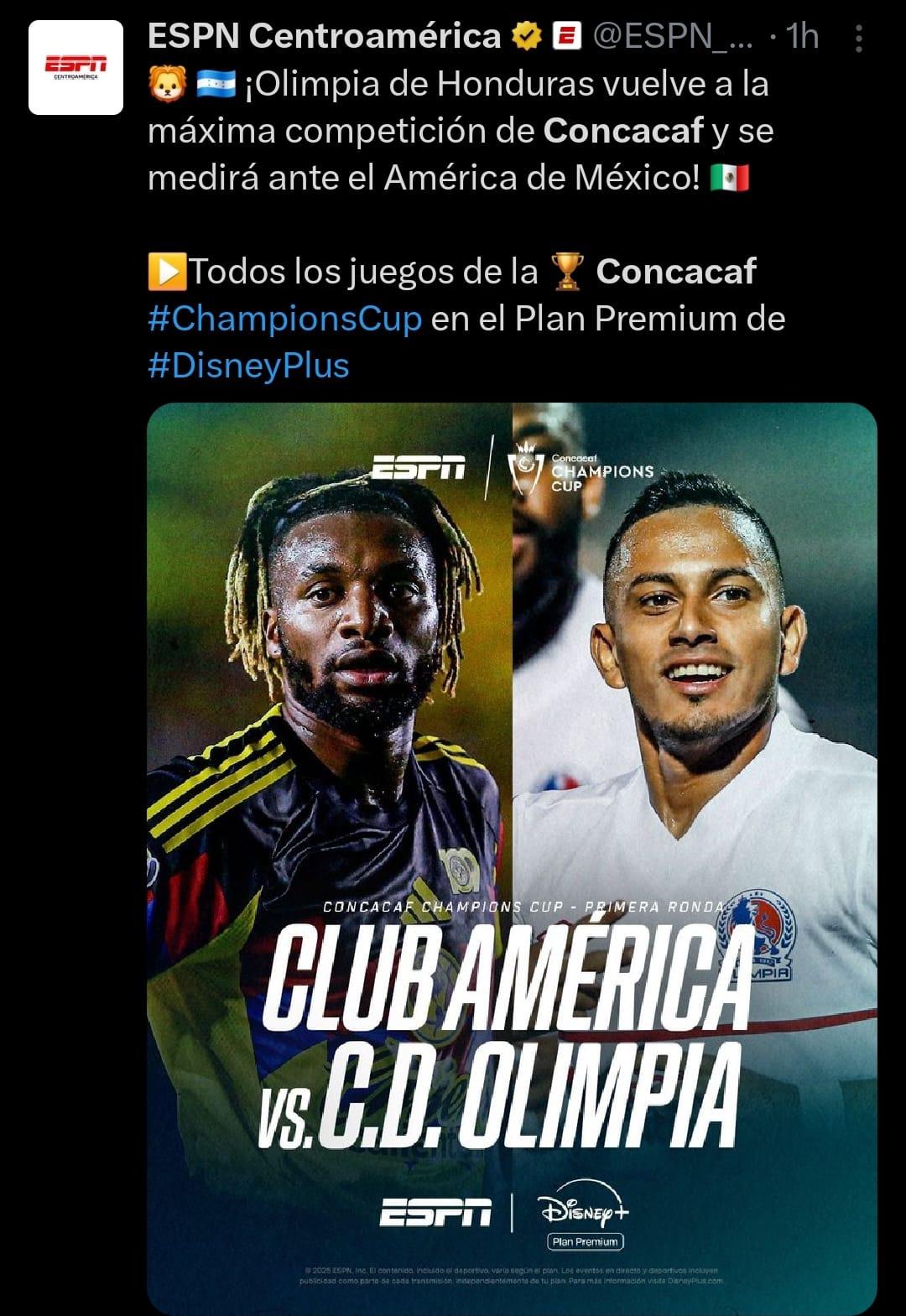Open the #ChampionsCup hashtag
Screen dimensions: 906x1316
(x=284, y=320)
